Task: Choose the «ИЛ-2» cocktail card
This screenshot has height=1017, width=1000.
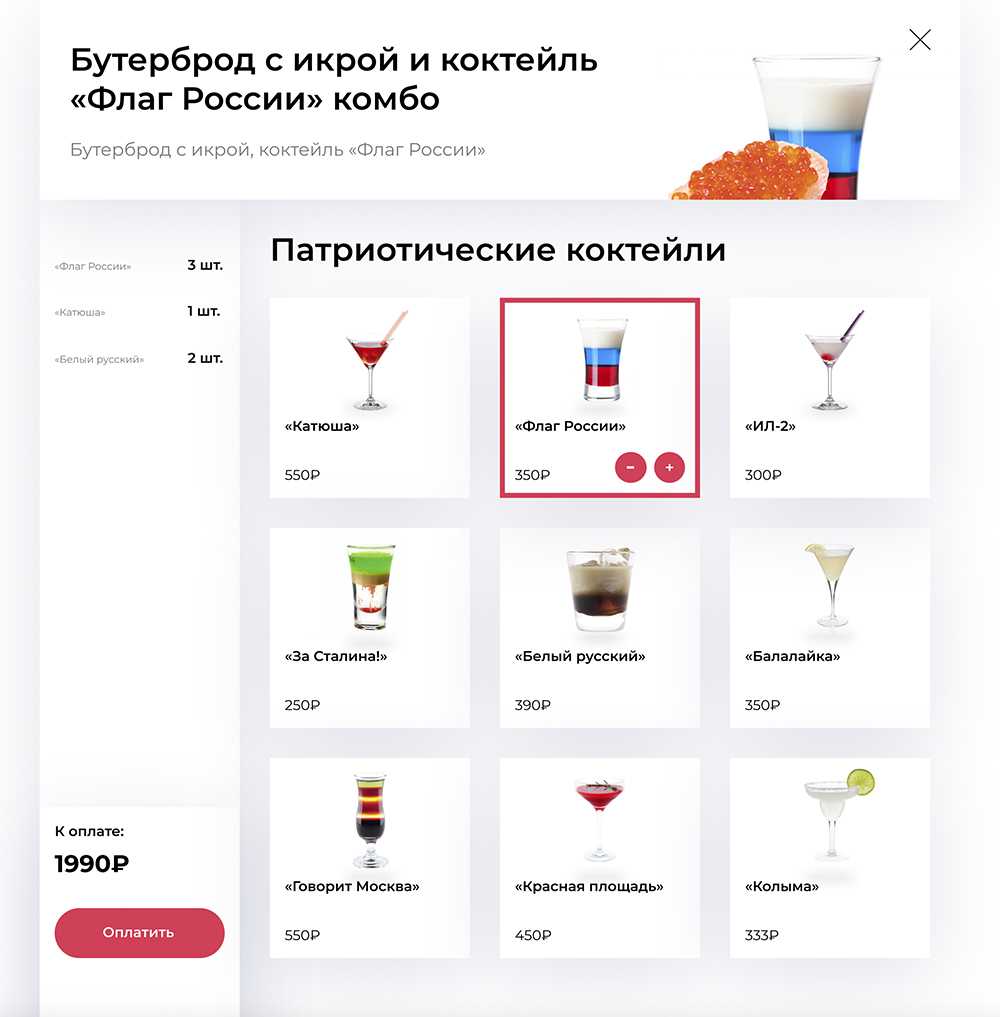Action: [x=830, y=397]
